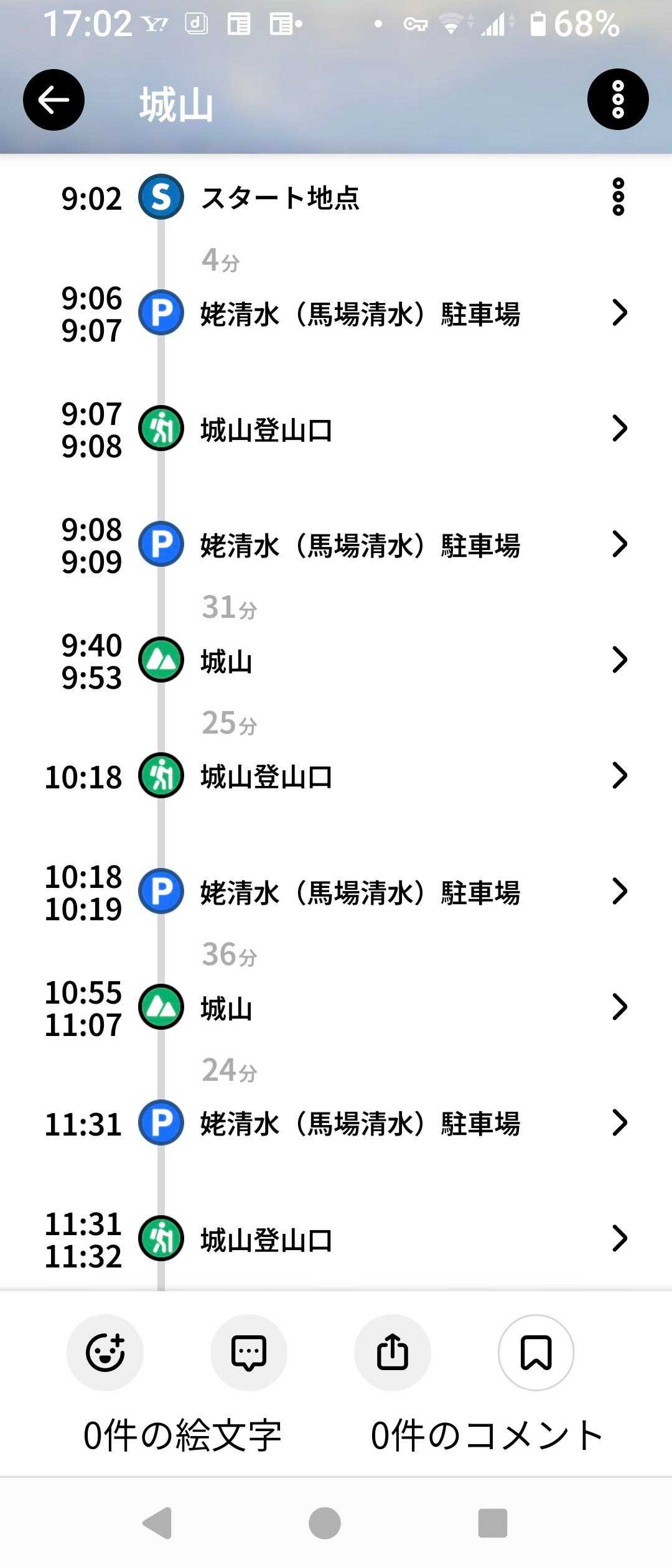Open the 10:18 姥清水（馬場清水）駐車場 row
Image resolution: width=672 pixels, height=1568 pixels.
360,892
